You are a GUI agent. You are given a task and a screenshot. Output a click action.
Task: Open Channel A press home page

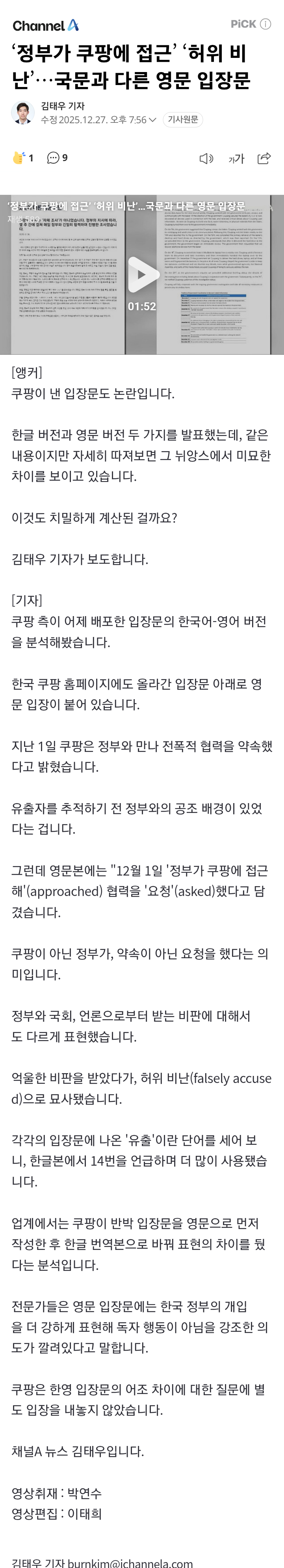46,26
